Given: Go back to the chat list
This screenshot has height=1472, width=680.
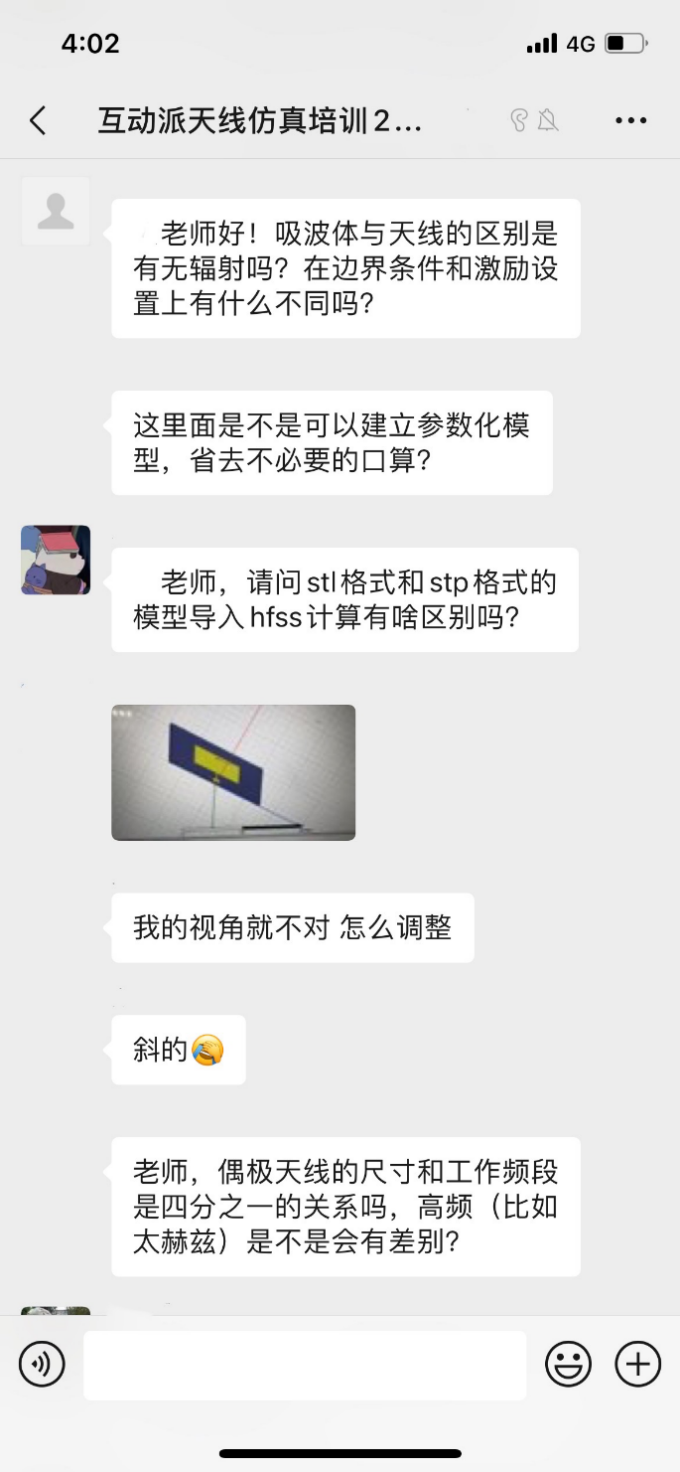Looking at the screenshot, I should [x=38, y=121].
